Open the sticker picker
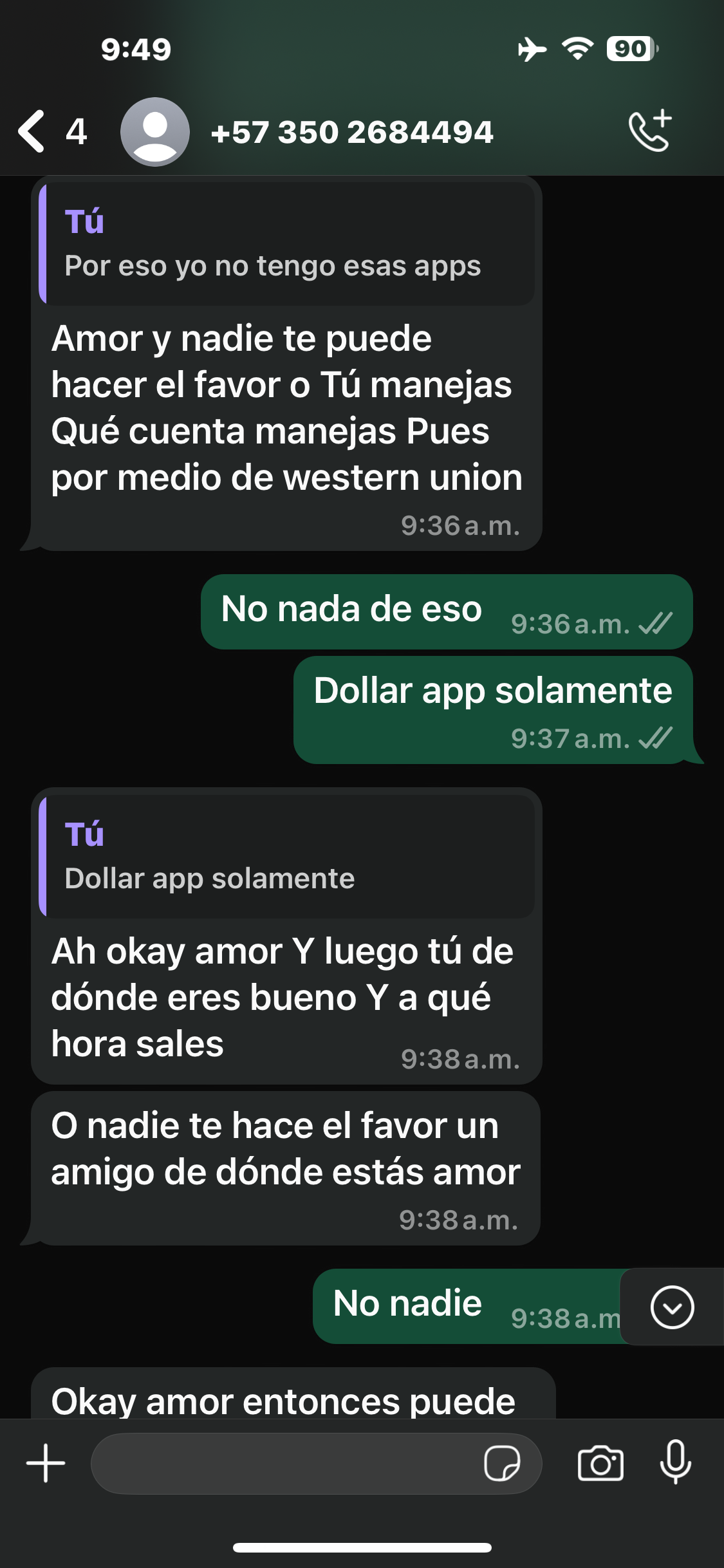The image size is (724, 1568). point(502,1463)
